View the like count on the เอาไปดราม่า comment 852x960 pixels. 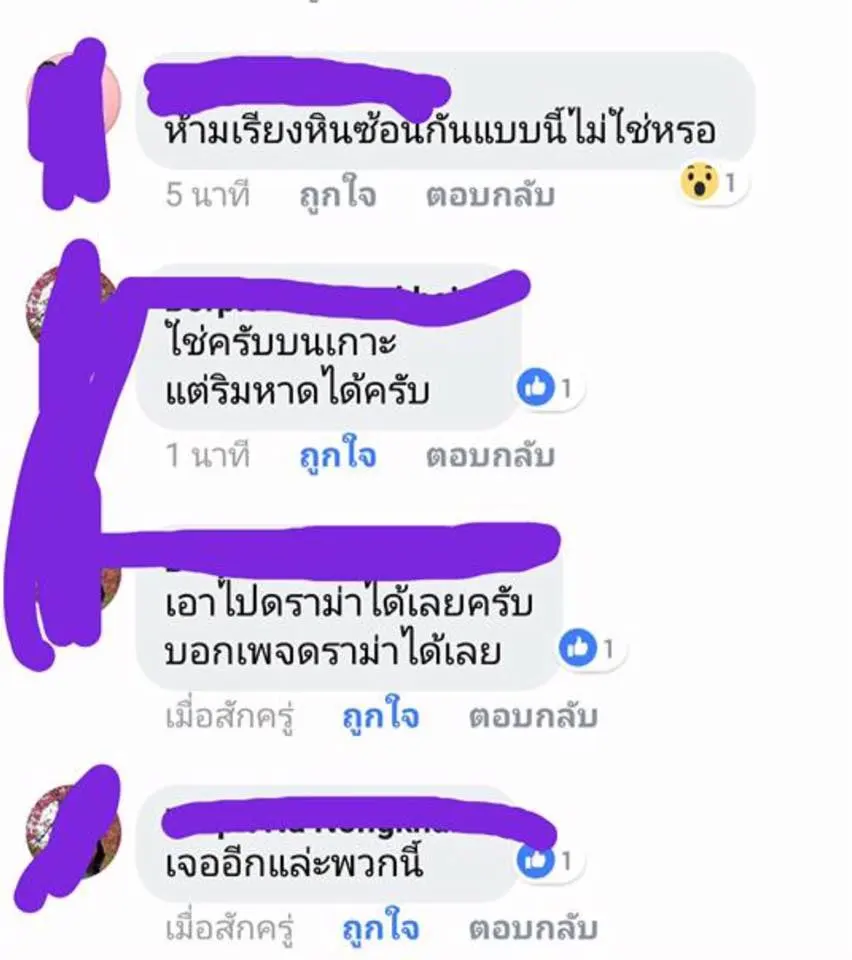(592, 649)
